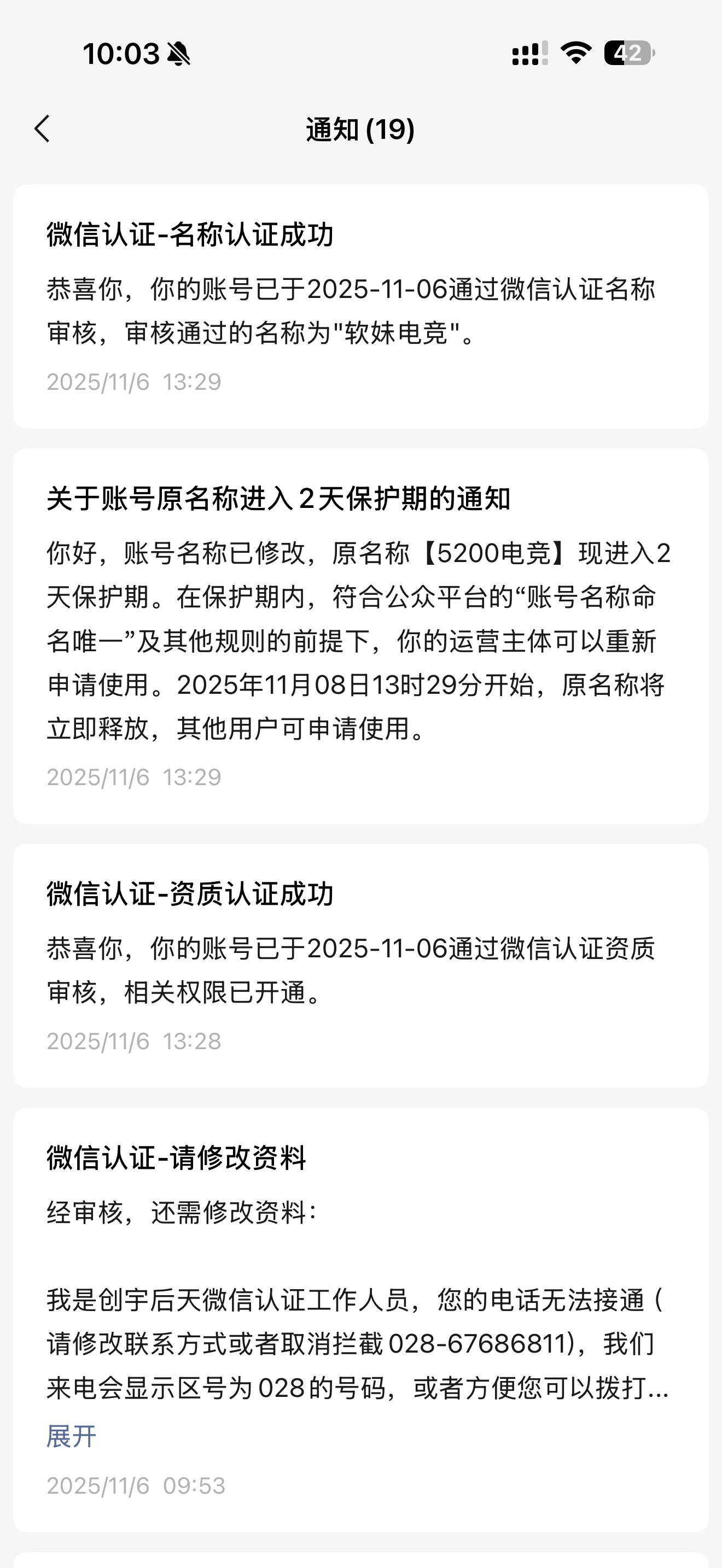The height and width of the screenshot is (1568, 722).
Task: Open the 关于账号原名称进入2天保护期的通知 card
Action: [360, 635]
